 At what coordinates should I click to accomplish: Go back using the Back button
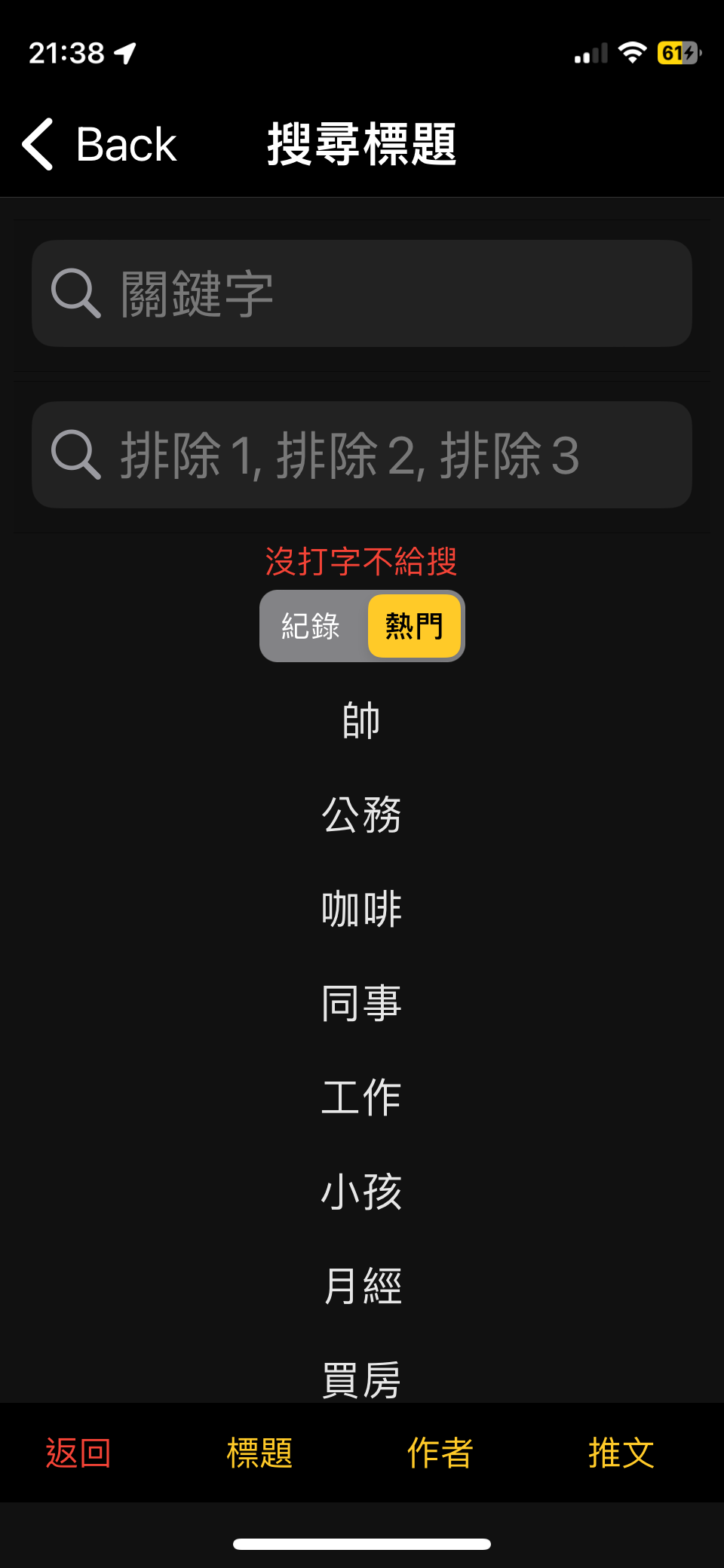point(100,144)
